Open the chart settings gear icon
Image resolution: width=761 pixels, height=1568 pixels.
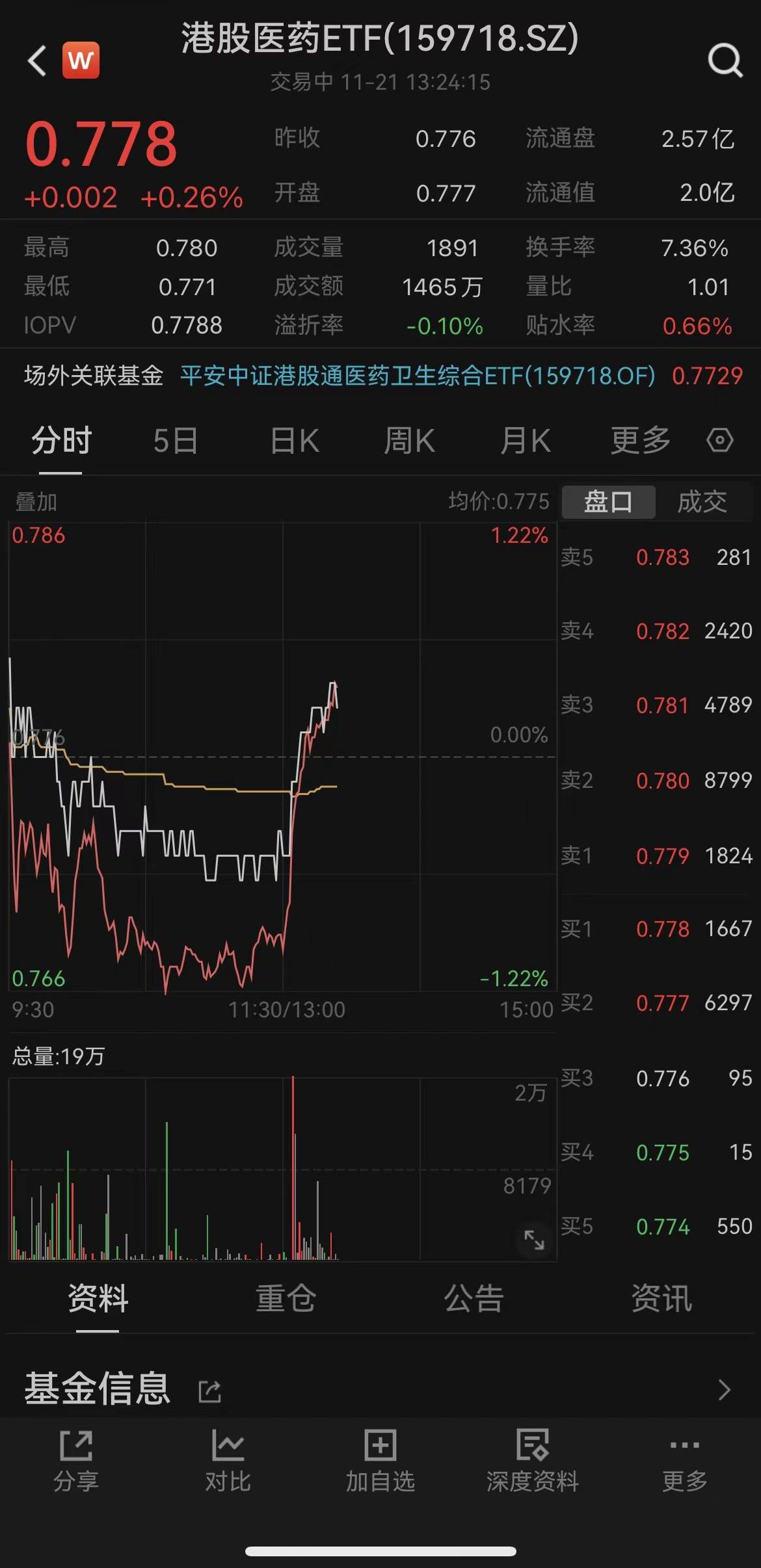[719, 439]
